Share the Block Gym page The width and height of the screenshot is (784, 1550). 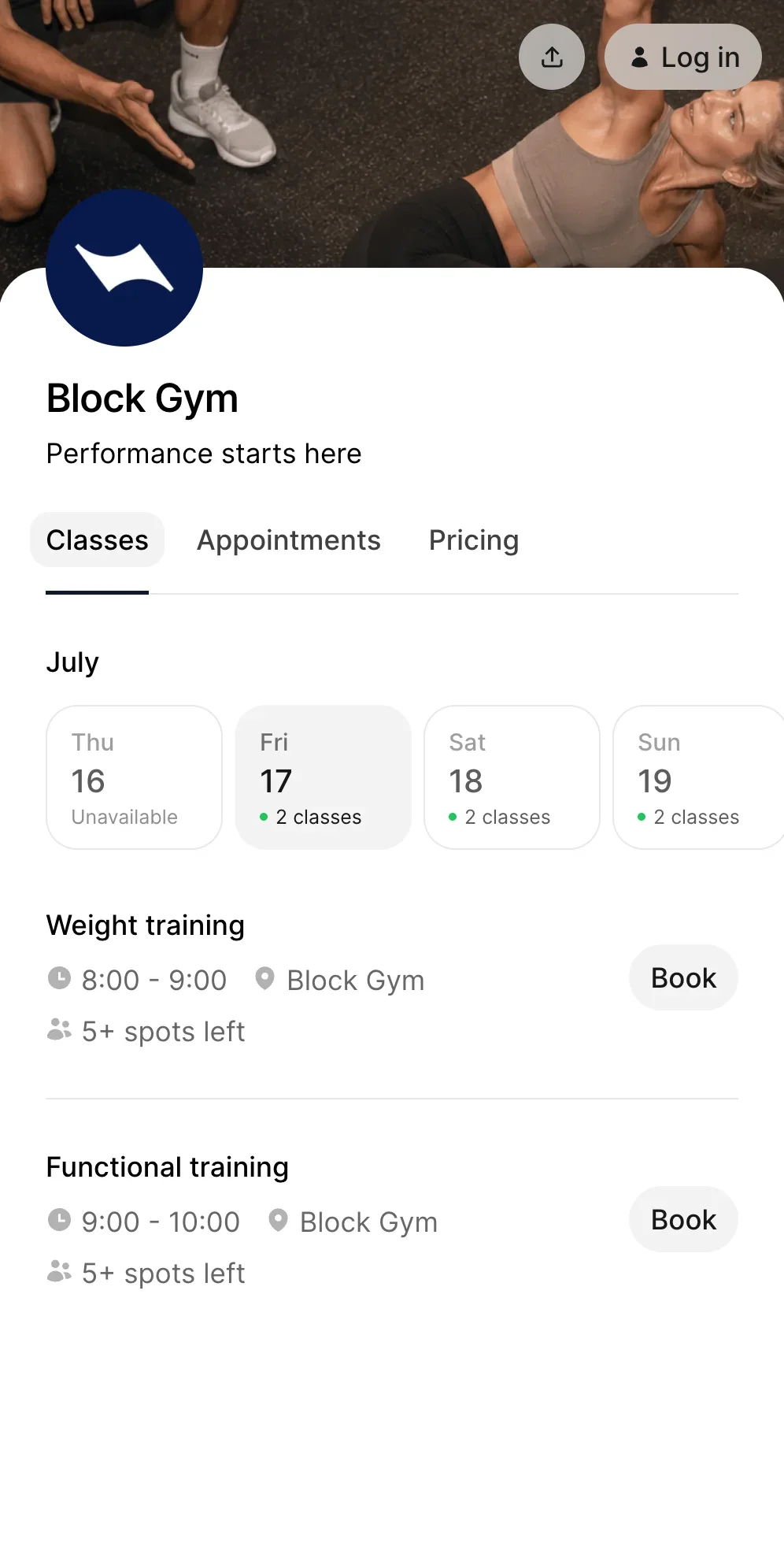(552, 57)
